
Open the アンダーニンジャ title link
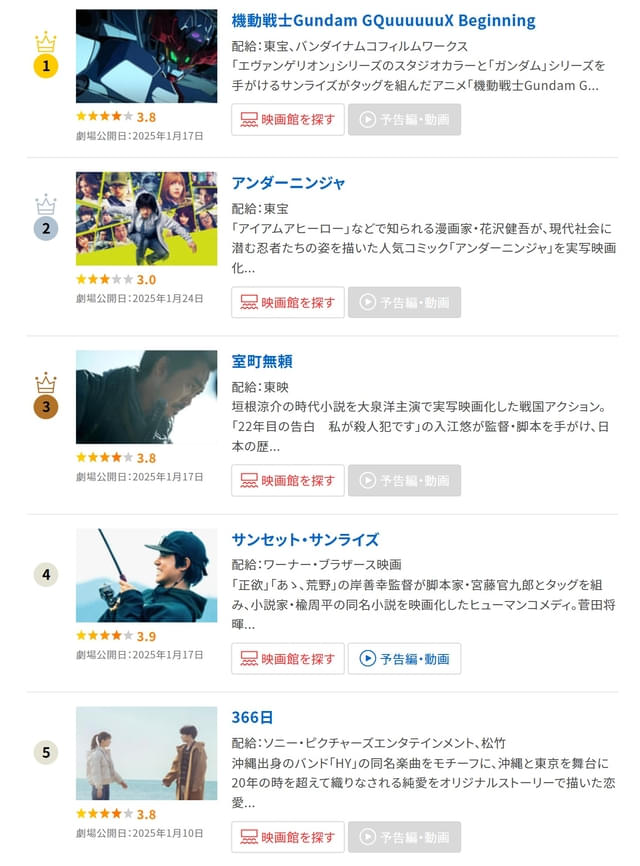pos(289,183)
